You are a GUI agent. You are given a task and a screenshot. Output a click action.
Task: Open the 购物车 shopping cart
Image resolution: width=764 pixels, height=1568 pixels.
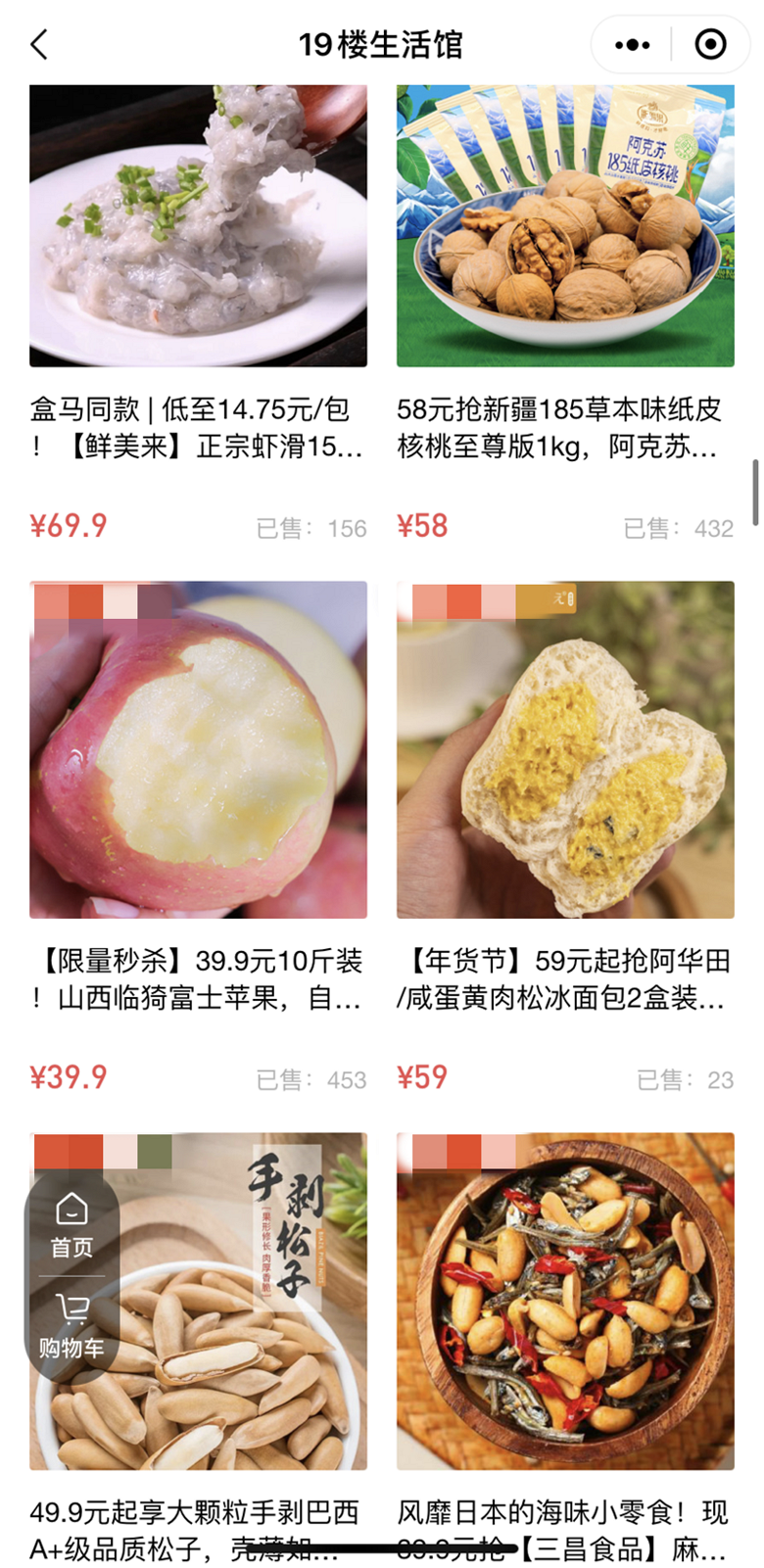click(72, 1326)
